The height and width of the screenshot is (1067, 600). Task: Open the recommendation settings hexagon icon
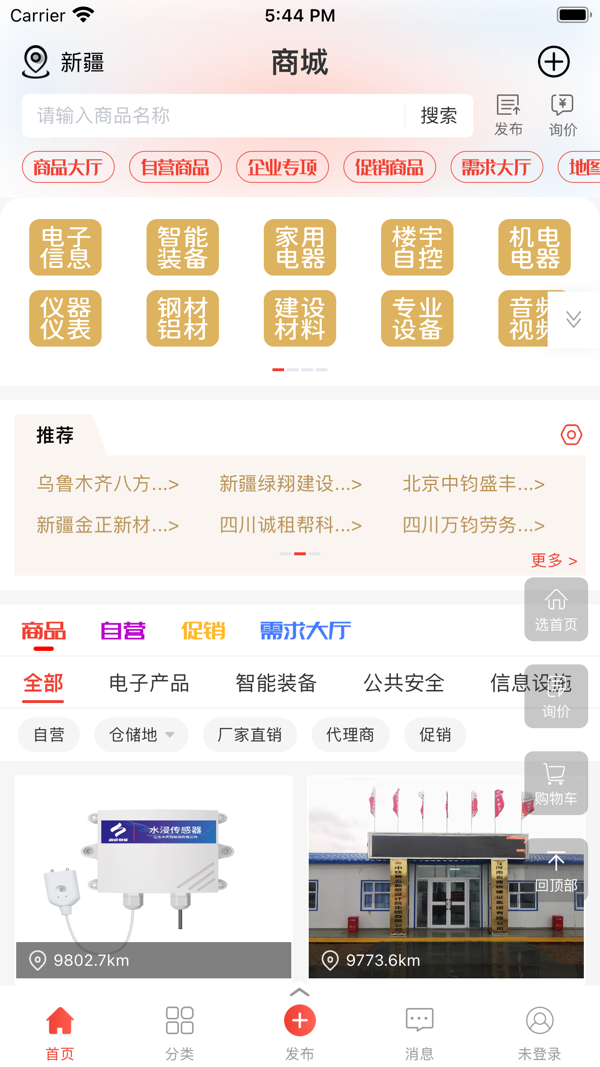point(571,435)
